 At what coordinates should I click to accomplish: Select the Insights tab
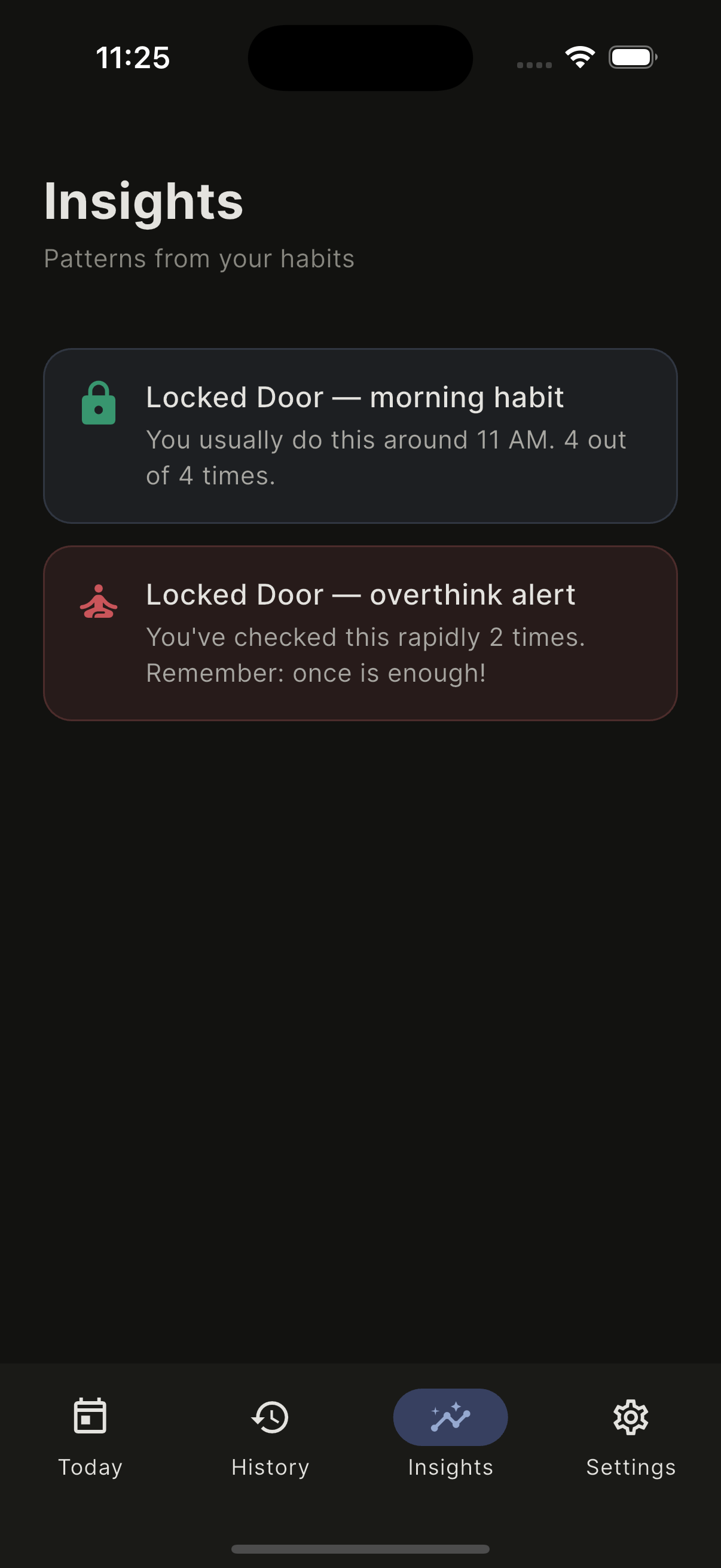450,1433
